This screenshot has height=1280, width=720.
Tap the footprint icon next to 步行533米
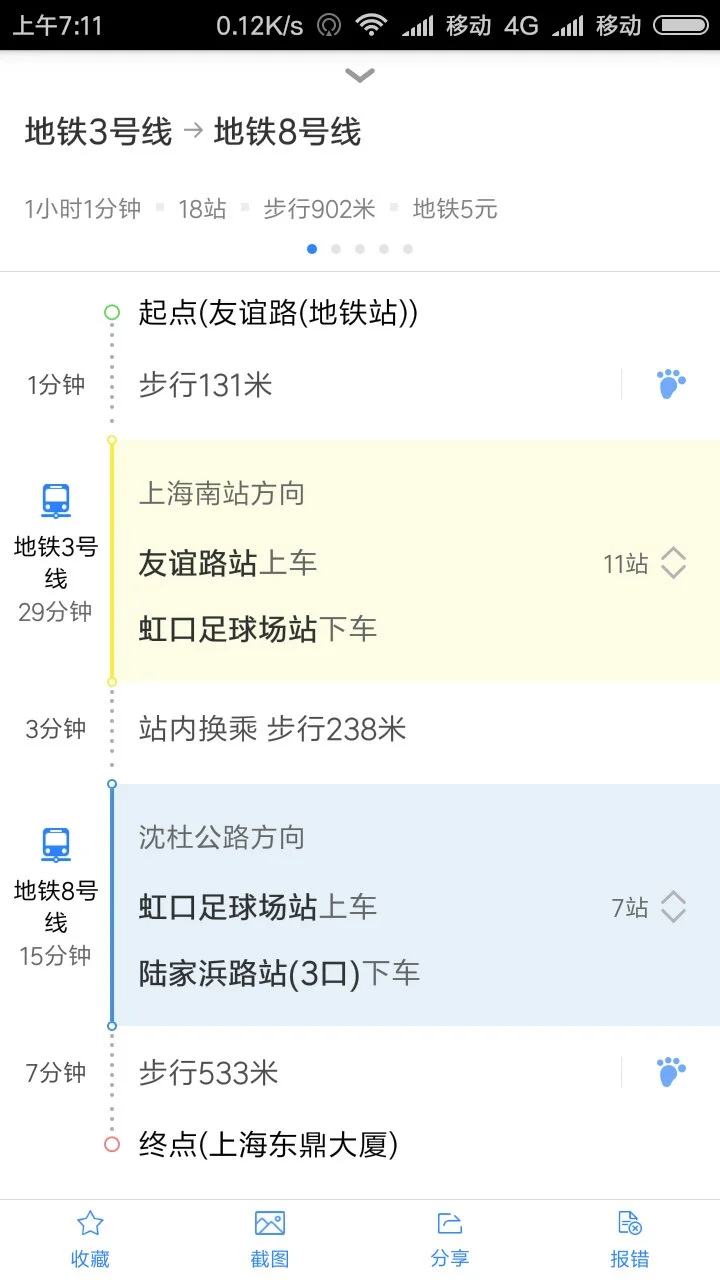click(670, 1070)
